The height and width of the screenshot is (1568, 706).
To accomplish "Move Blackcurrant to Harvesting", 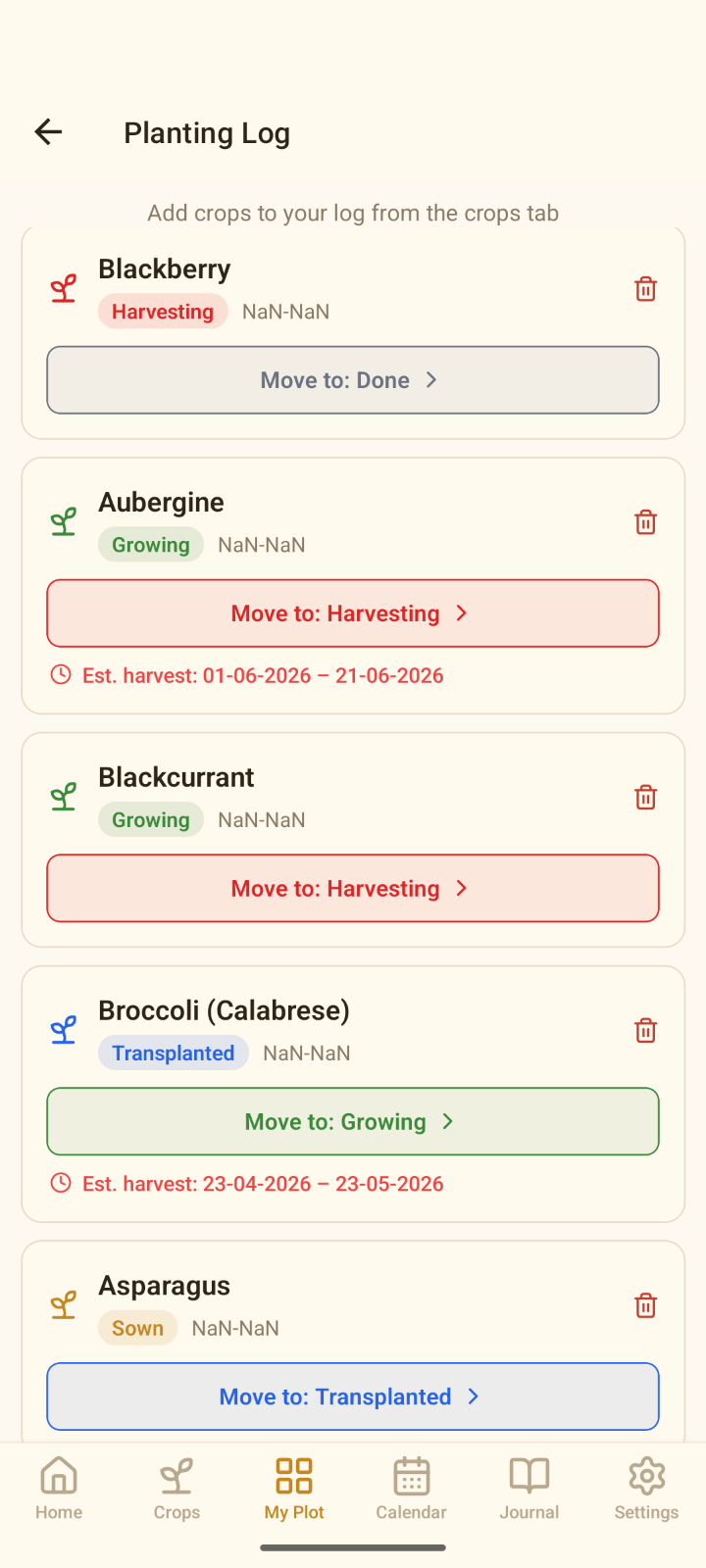I will pyautogui.click(x=353, y=888).
